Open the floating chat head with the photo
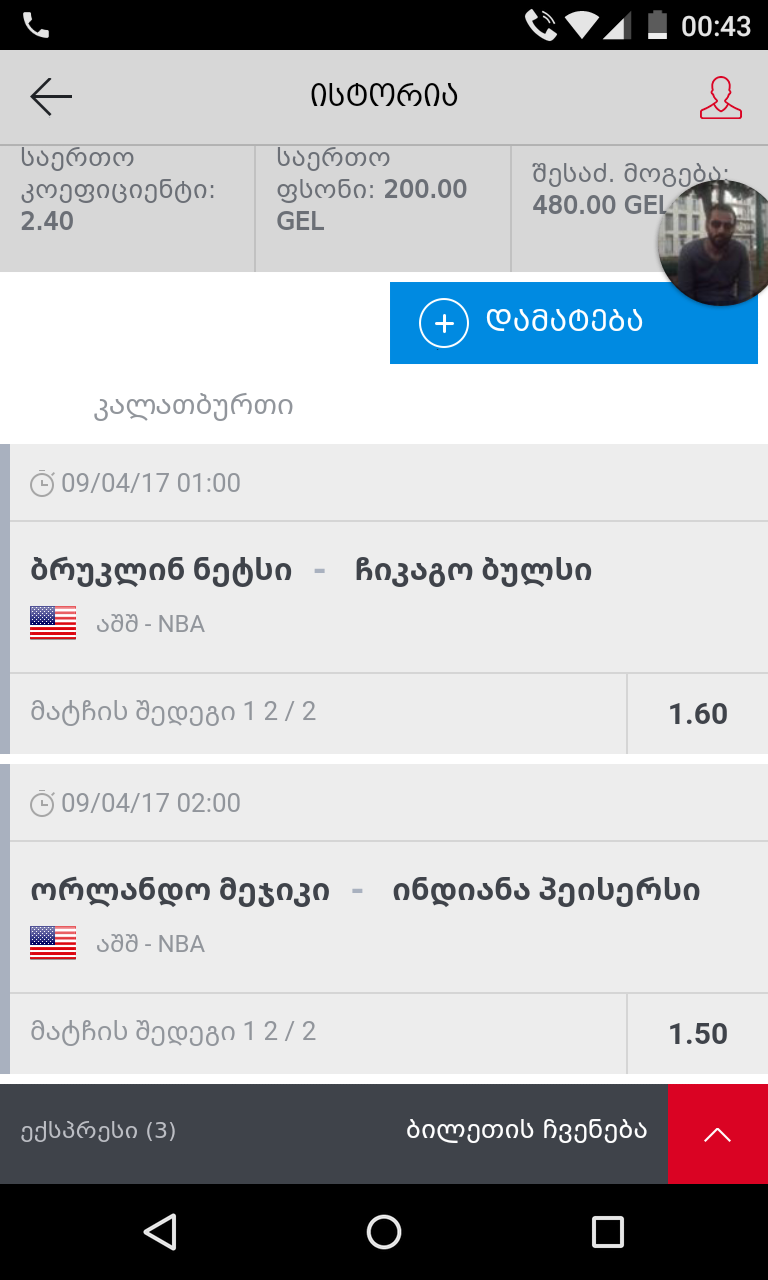 (714, 244)
